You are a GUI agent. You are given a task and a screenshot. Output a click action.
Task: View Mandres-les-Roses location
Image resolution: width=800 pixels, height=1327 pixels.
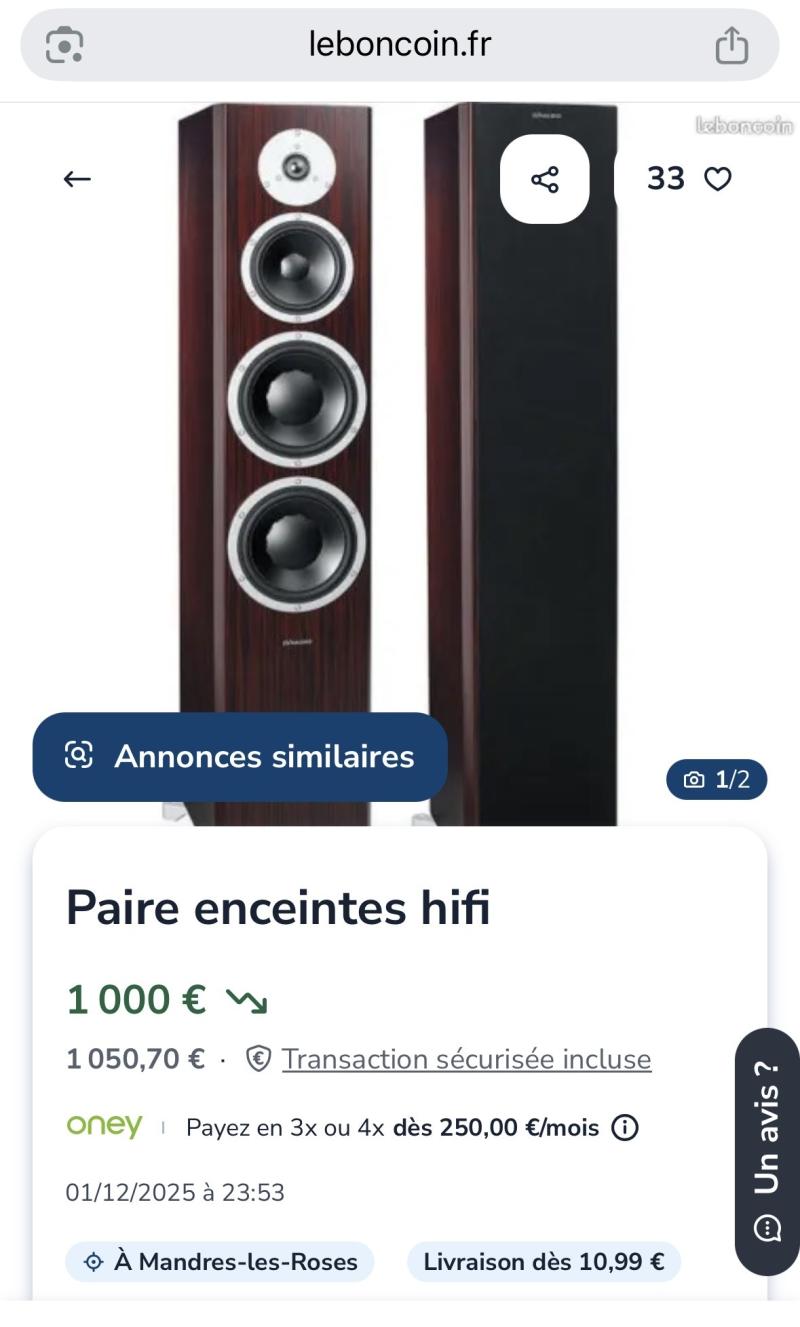(220, 1262)
